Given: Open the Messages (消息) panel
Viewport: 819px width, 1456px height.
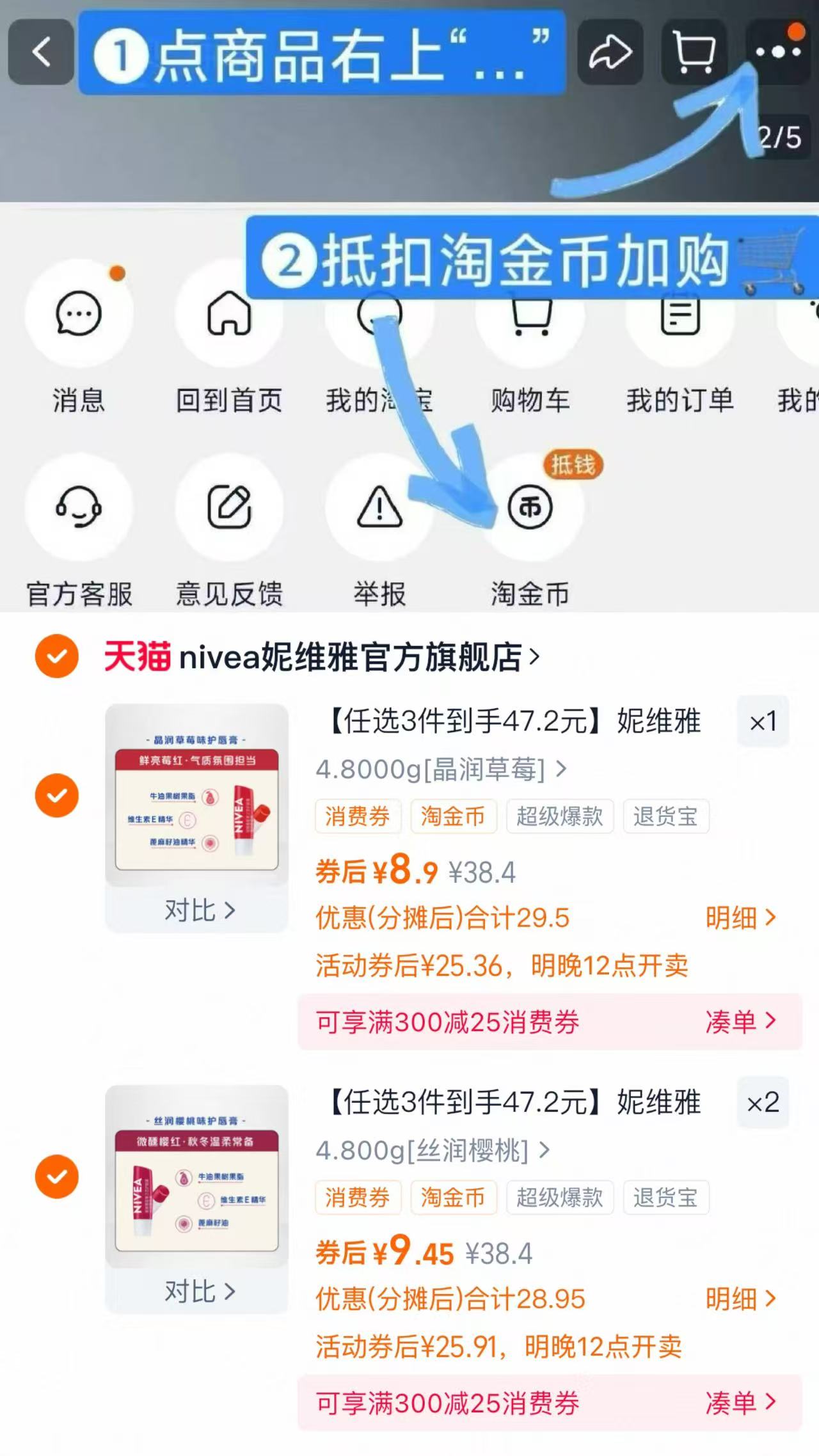Looking at the screenshot, I should 77,313.
